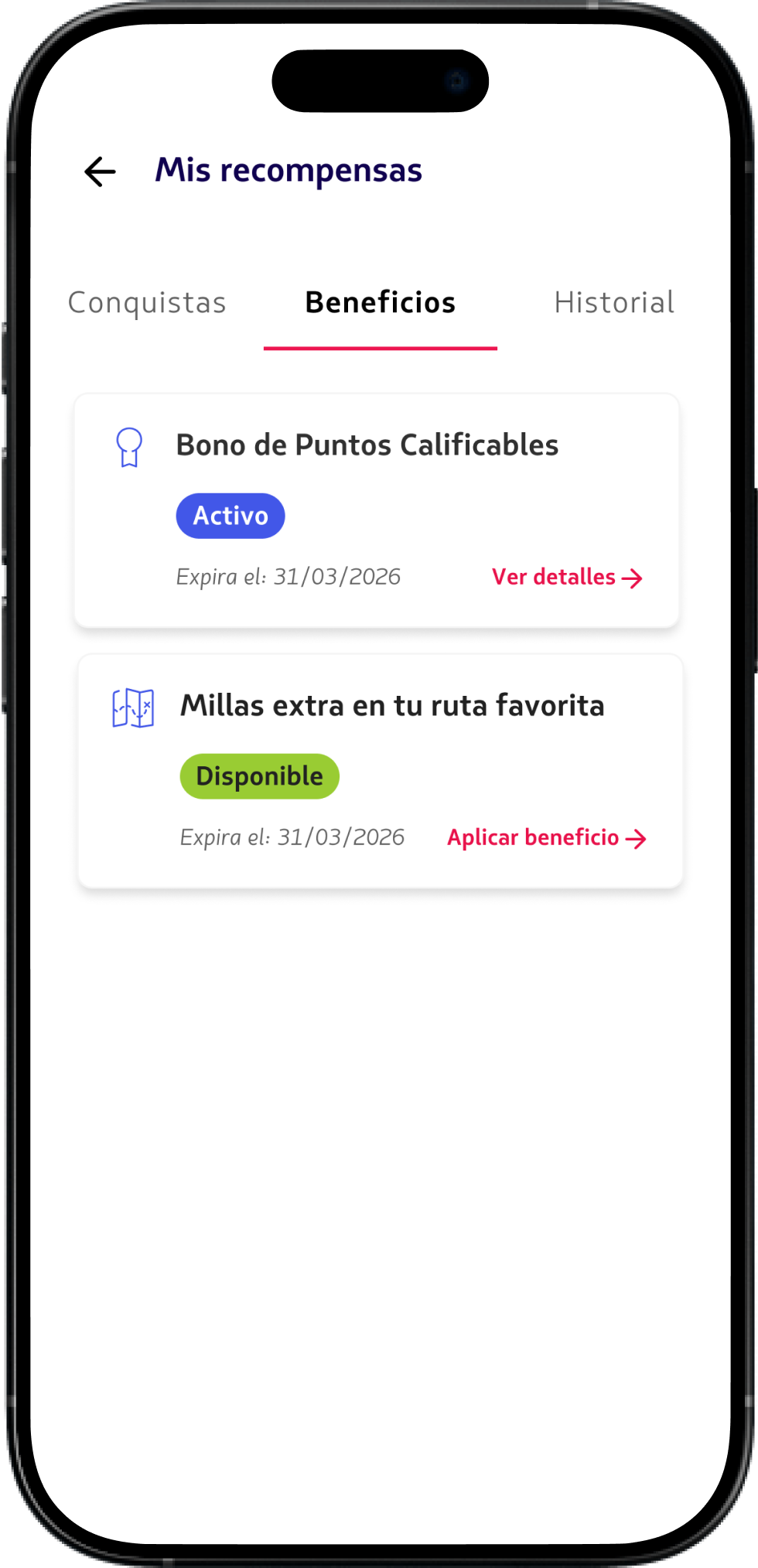Select the ribbon badge icon on Bono de Puntos

click(128, 446)
